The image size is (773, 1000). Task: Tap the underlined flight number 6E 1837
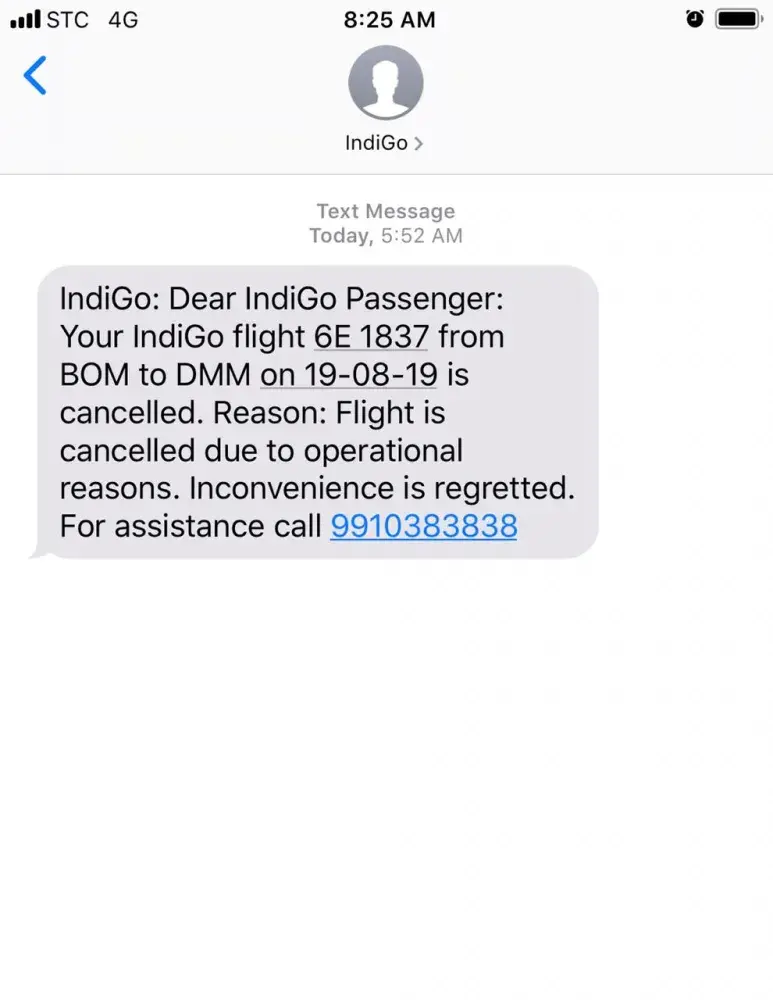coord(371,337)
